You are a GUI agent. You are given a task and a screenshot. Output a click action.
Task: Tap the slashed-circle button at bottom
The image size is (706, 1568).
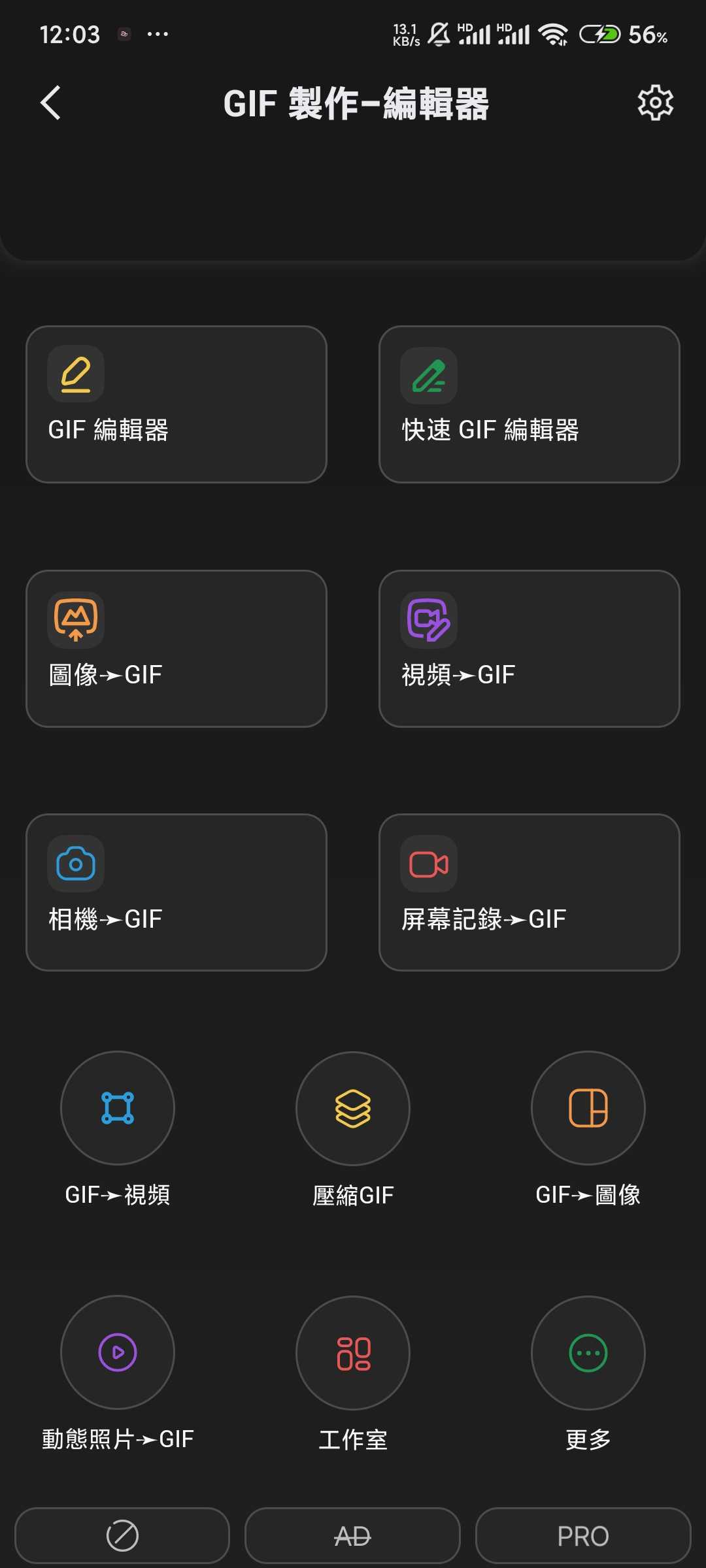pos(122,1536)
